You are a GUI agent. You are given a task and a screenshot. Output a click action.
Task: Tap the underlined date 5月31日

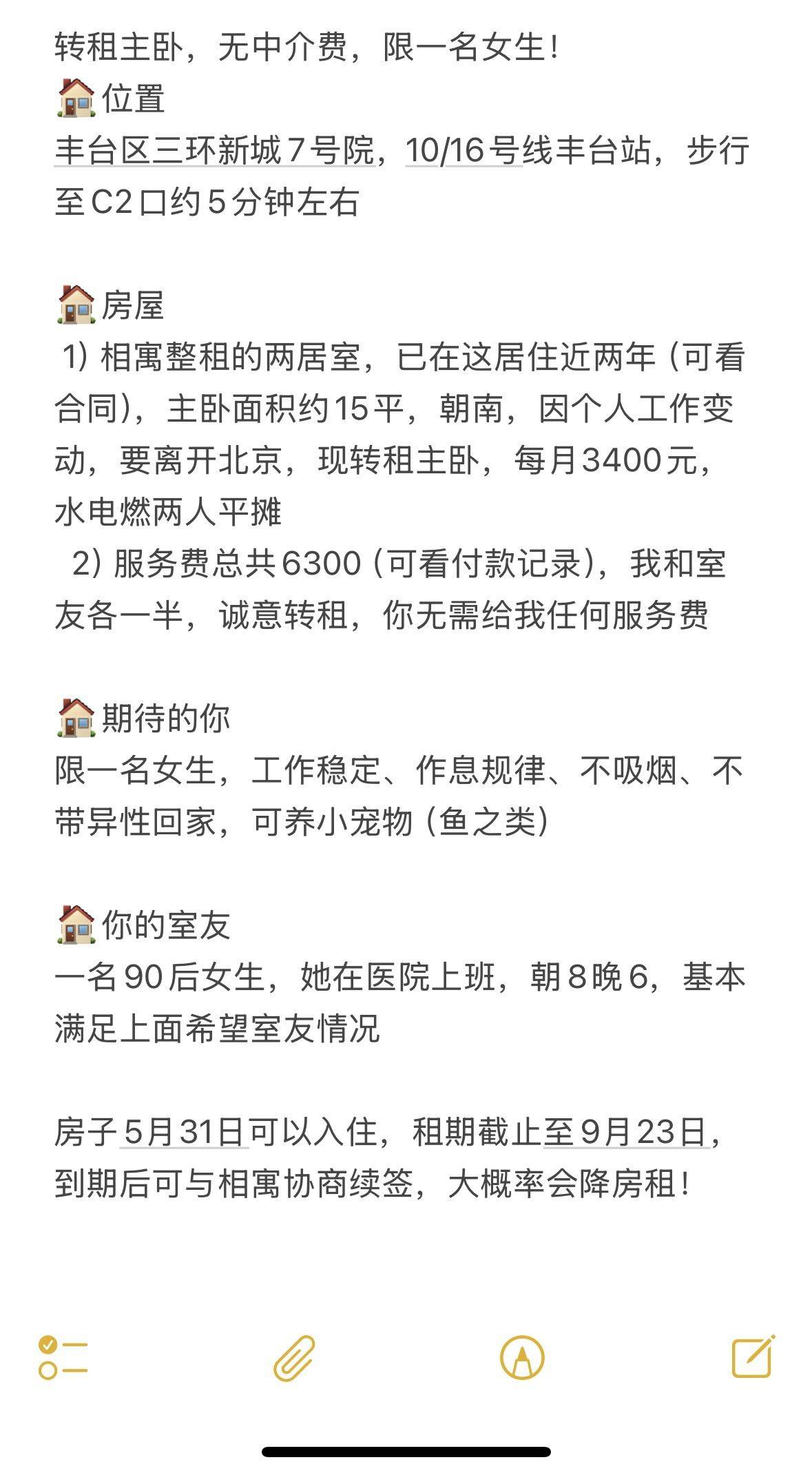[x=185, y=1132]
